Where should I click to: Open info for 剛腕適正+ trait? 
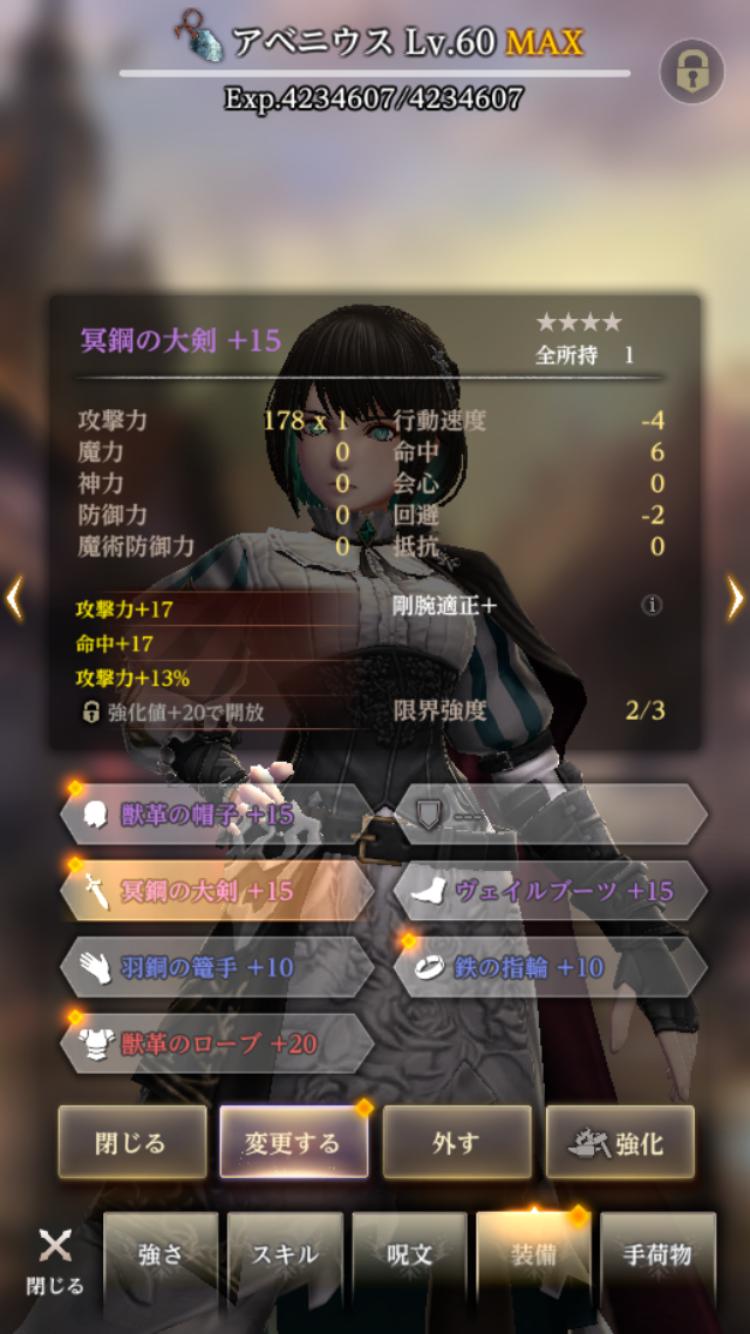click(651, 605)
